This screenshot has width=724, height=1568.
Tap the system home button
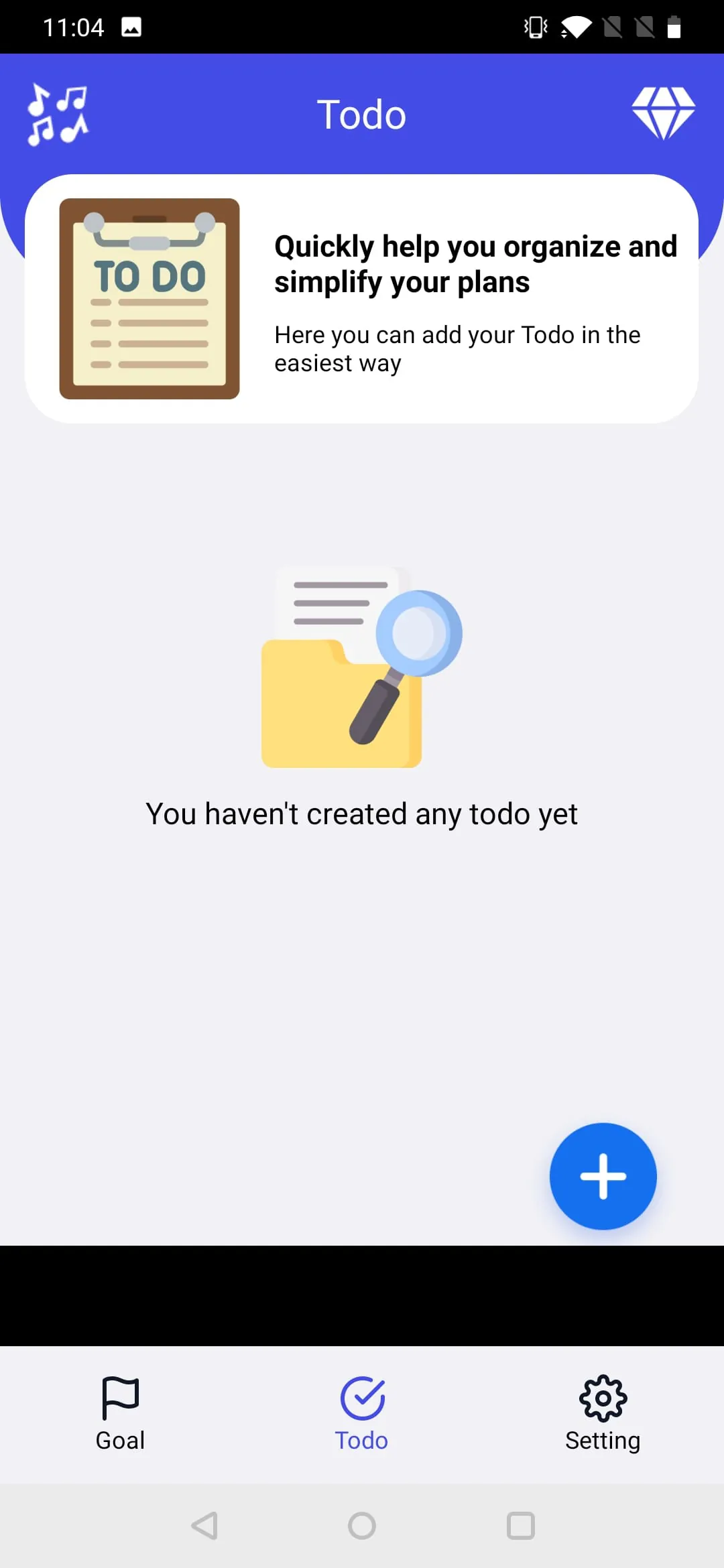(x=362, y=1526)
